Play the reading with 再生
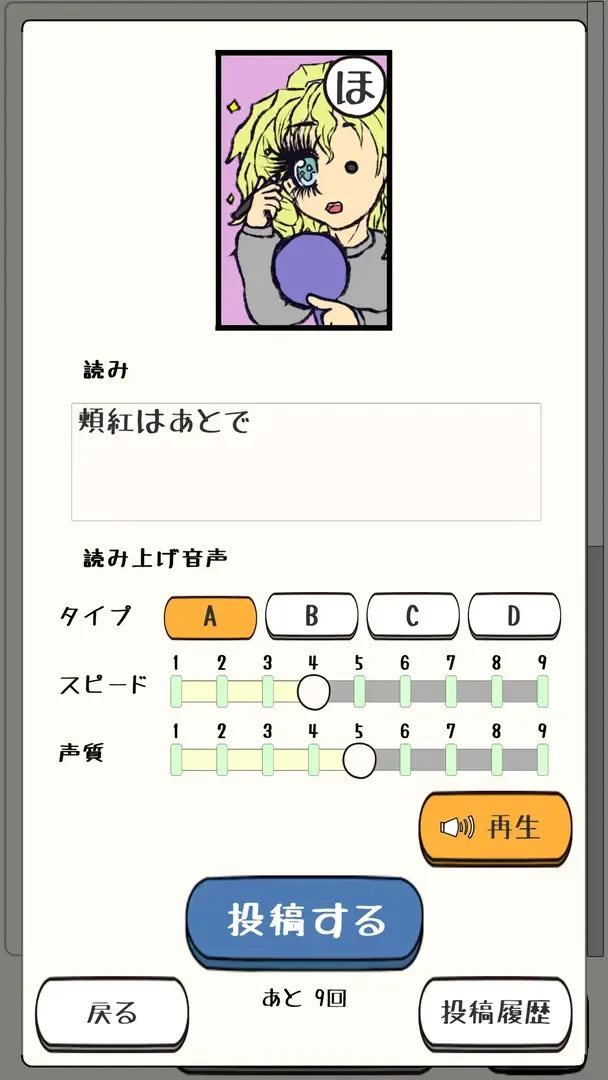Screen dimensions: 608x1080 tap(495, 828)
